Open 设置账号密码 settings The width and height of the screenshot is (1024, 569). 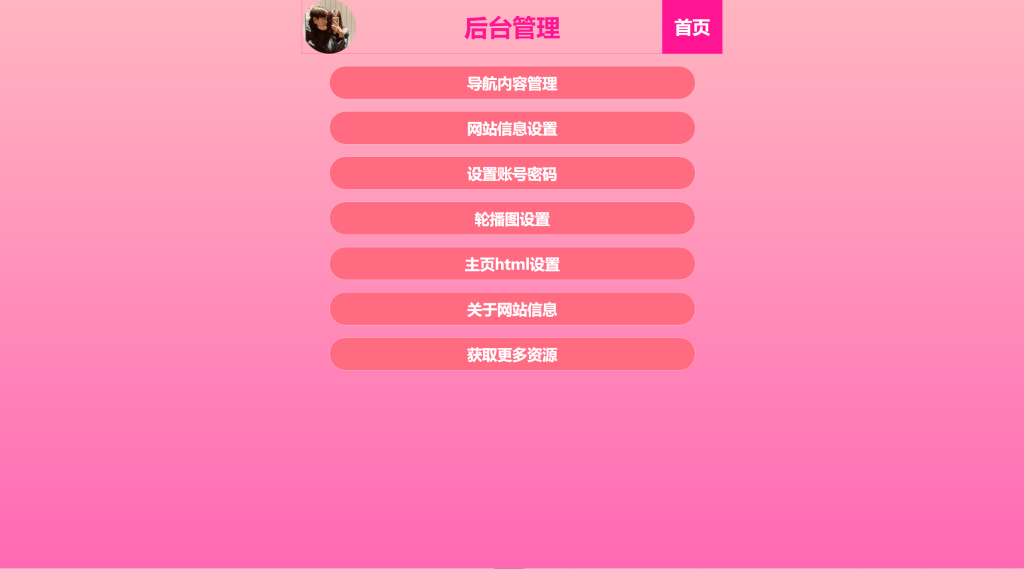point(512,173)
